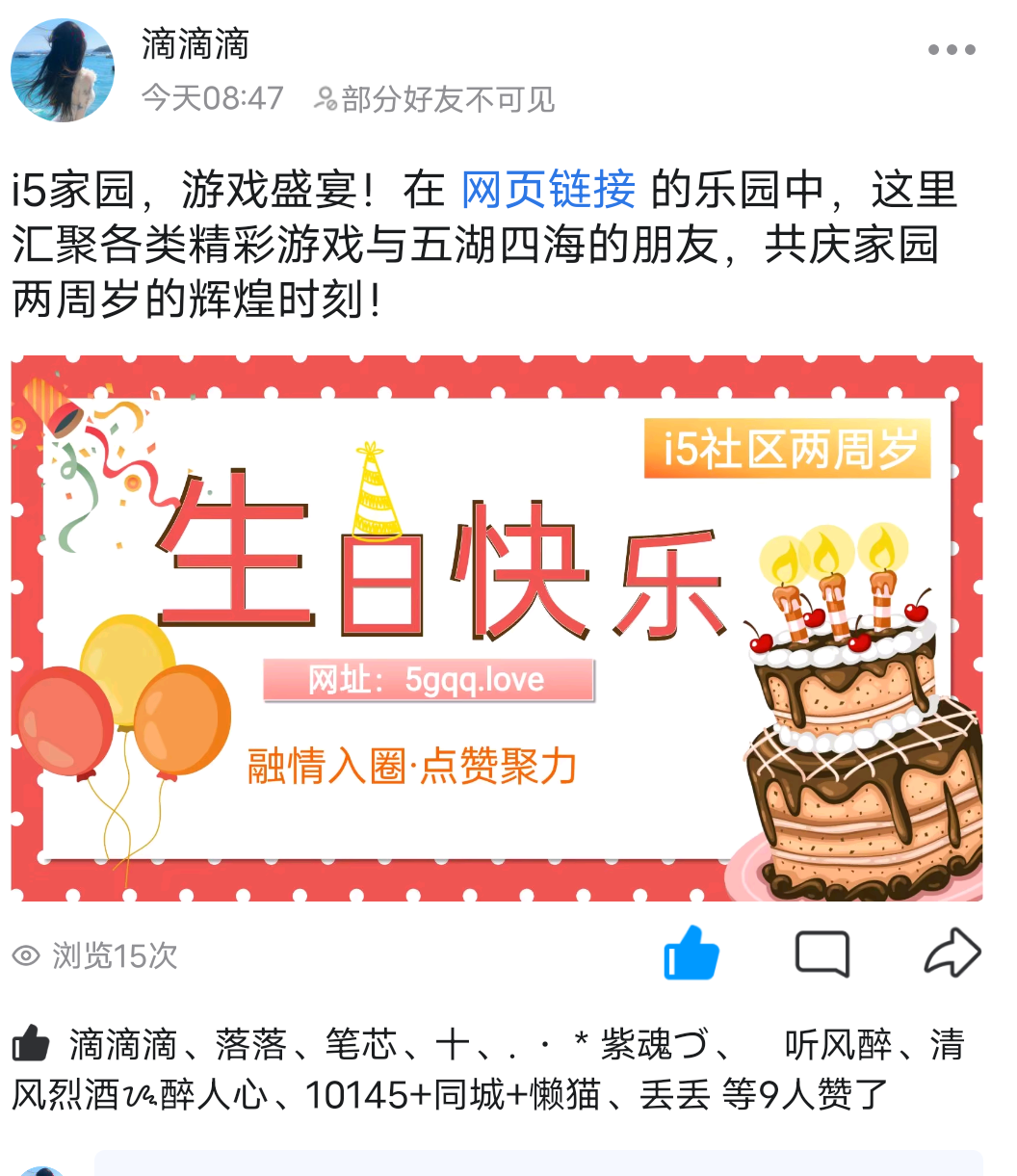Open 听风醉 from the likes list
This screenshot has width=1017, height=1176.
pos(838,1045)
